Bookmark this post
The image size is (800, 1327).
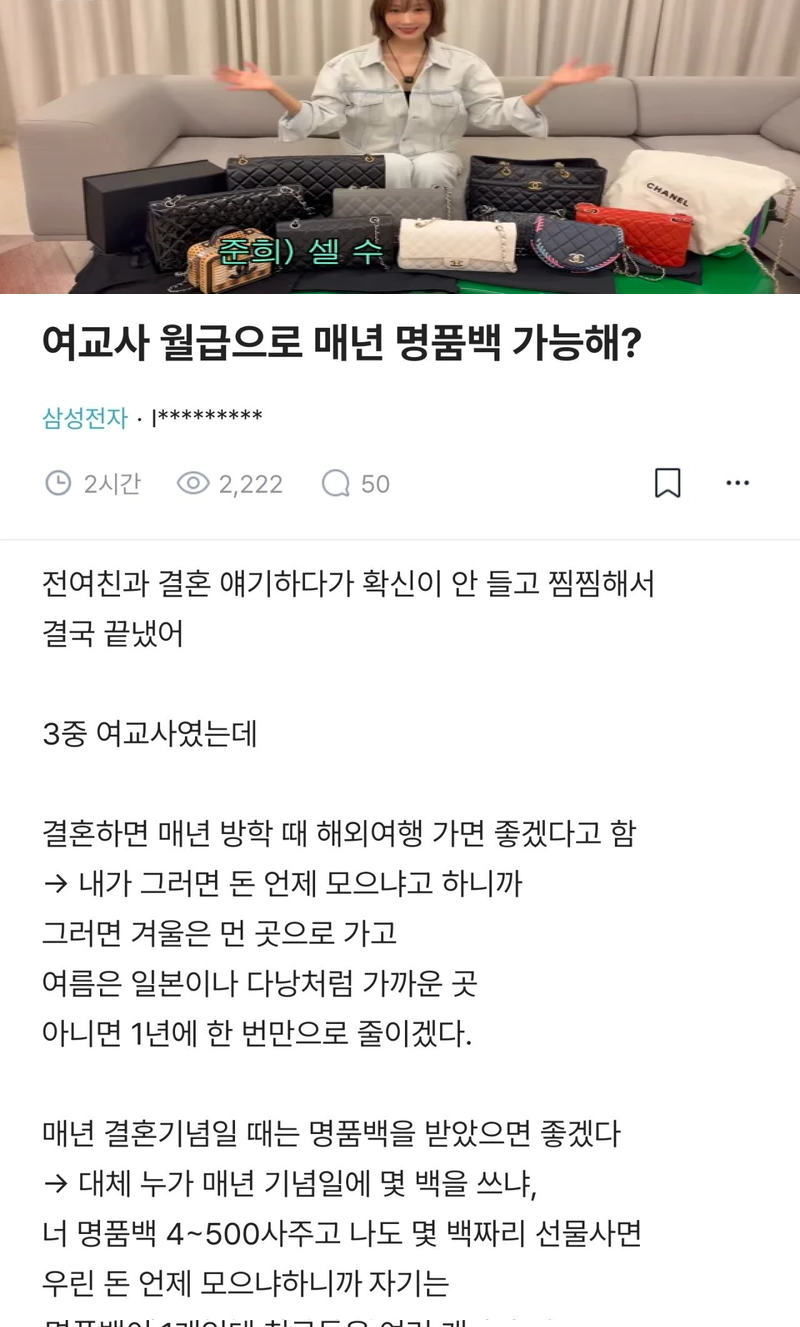point(667,483)
